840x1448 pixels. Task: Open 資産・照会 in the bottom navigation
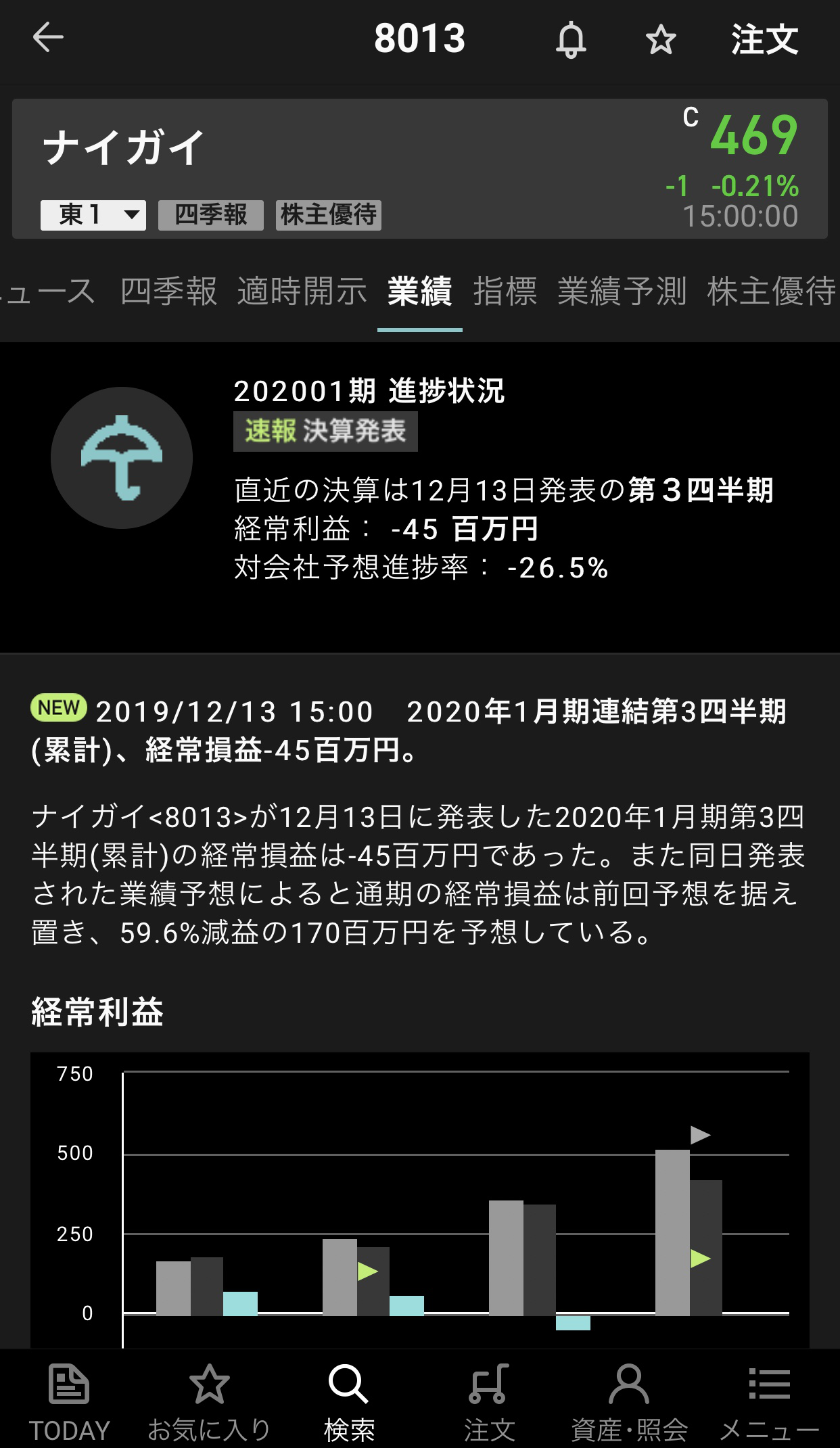pos(629,1401)
